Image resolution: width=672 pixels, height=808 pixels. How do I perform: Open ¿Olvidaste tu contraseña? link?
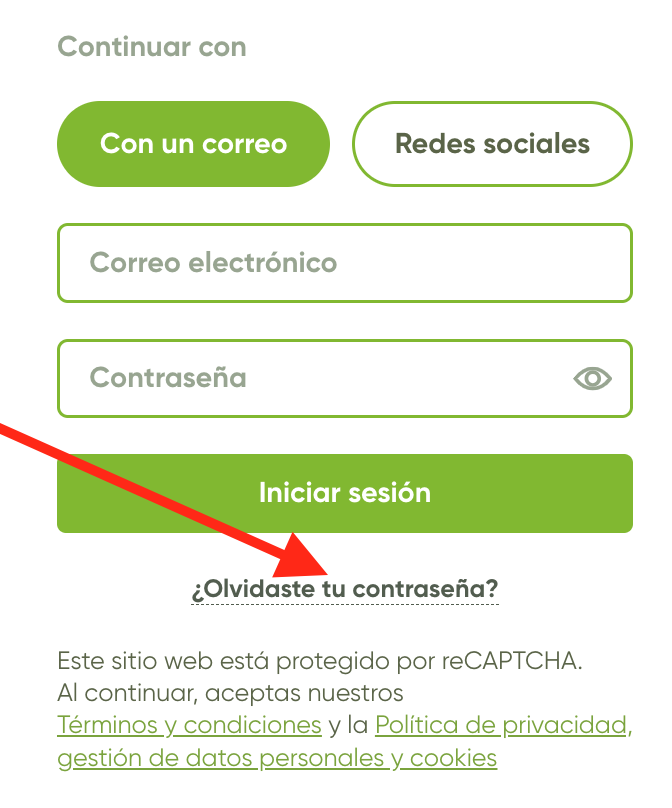click(344, 589)
